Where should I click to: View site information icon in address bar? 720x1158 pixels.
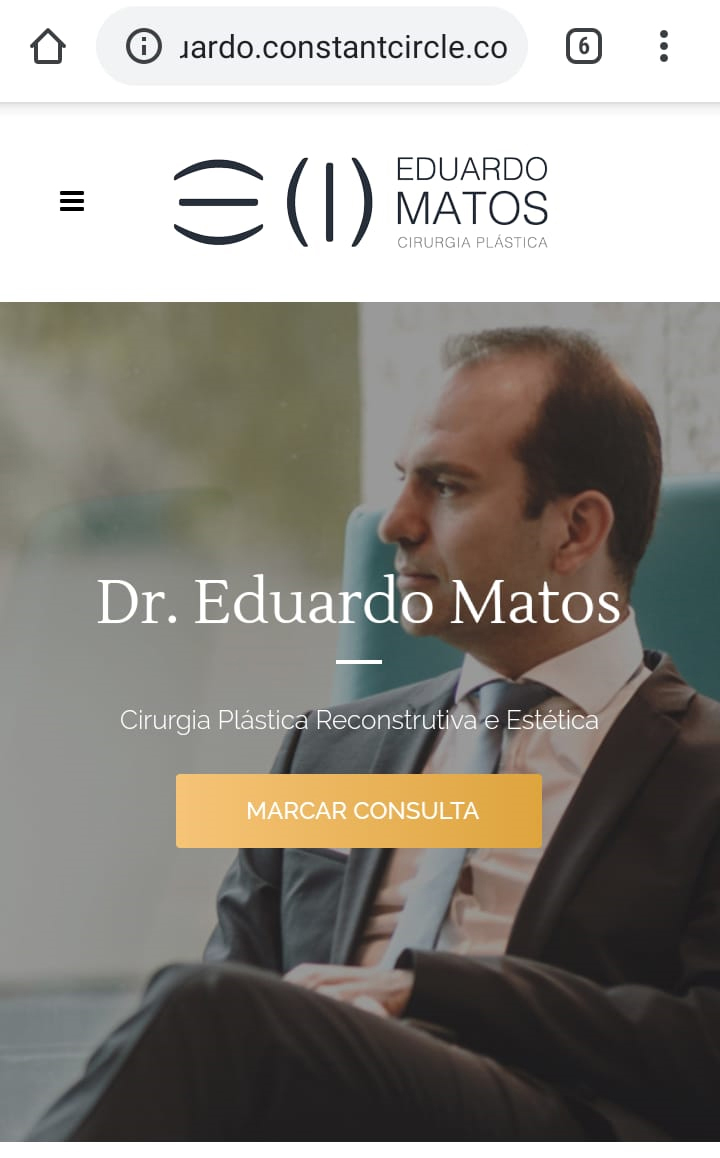click(x=143, y=47)
